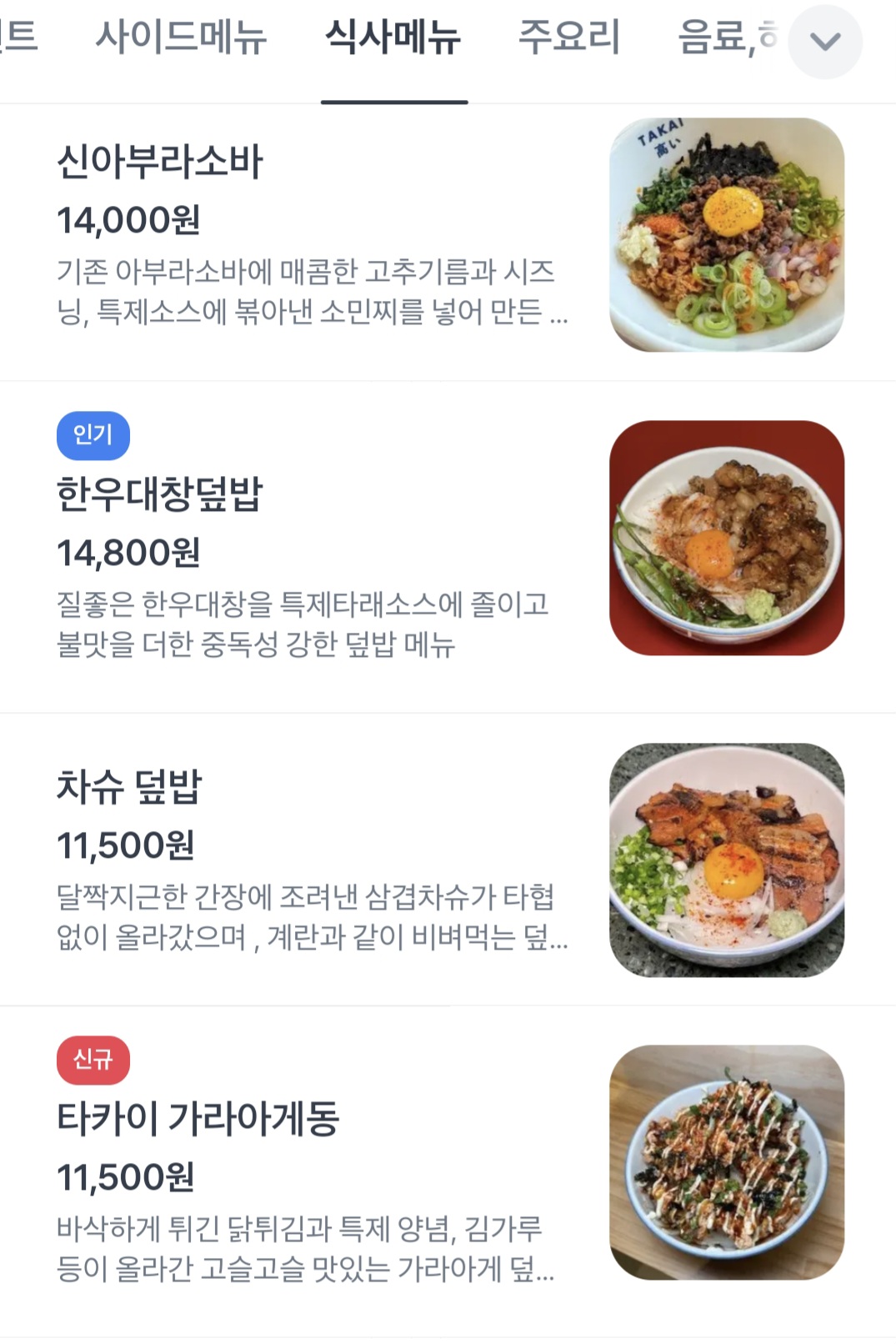The image size is (896, 1344).
Task: Choose the 차슈 덮밥 menu item
Action: pos(129,786)
